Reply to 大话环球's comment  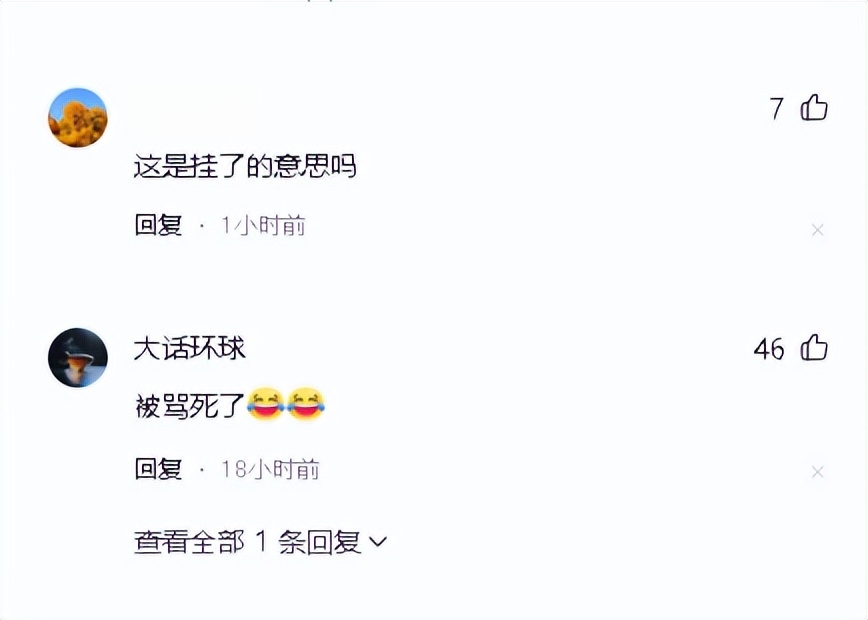(x=158, y=468)
